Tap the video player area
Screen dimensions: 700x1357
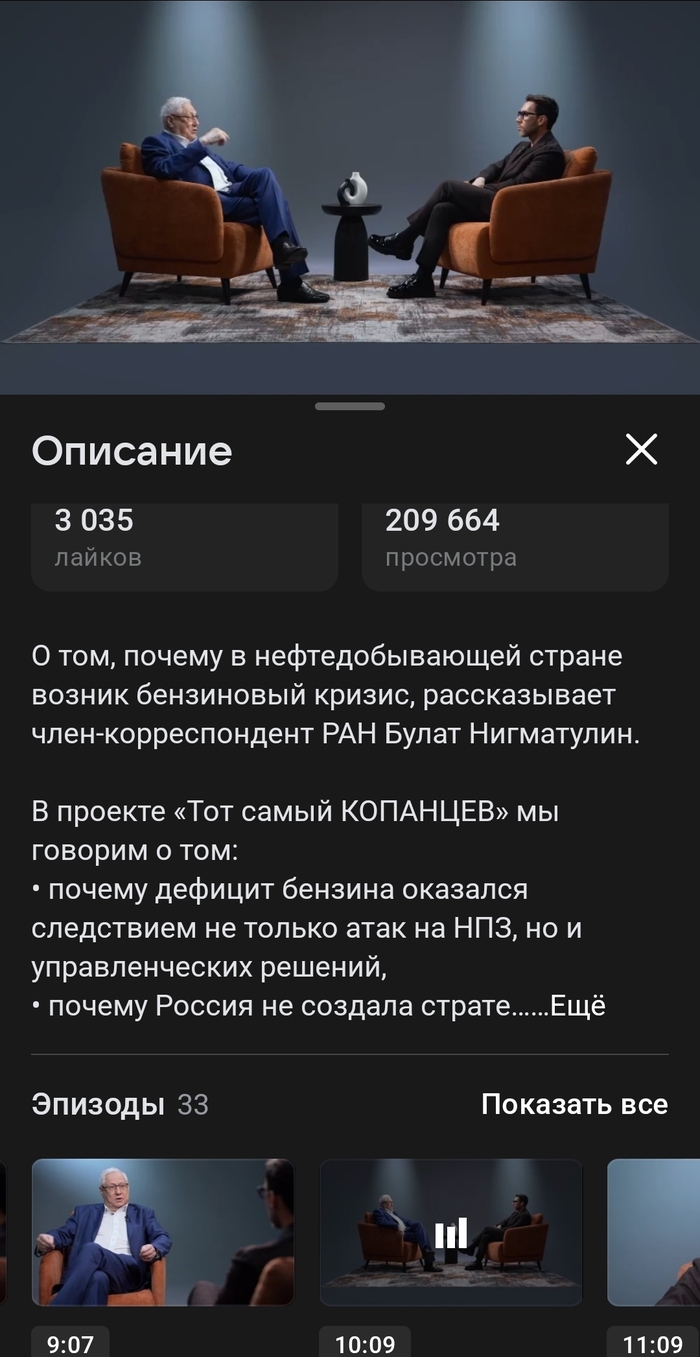pyautogui.click(x=350, y=197)
